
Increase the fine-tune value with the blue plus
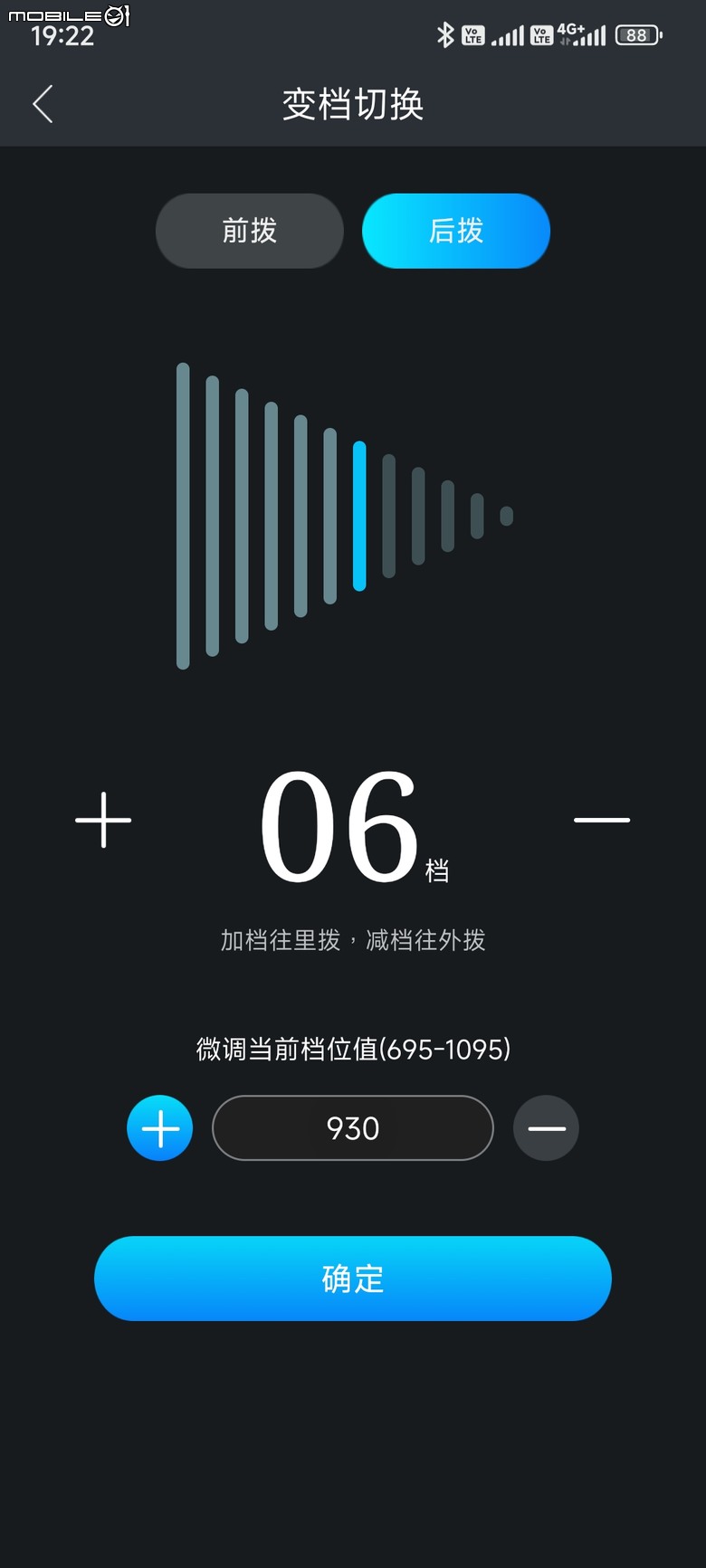pyautogui.click(x=160, y=1128)
